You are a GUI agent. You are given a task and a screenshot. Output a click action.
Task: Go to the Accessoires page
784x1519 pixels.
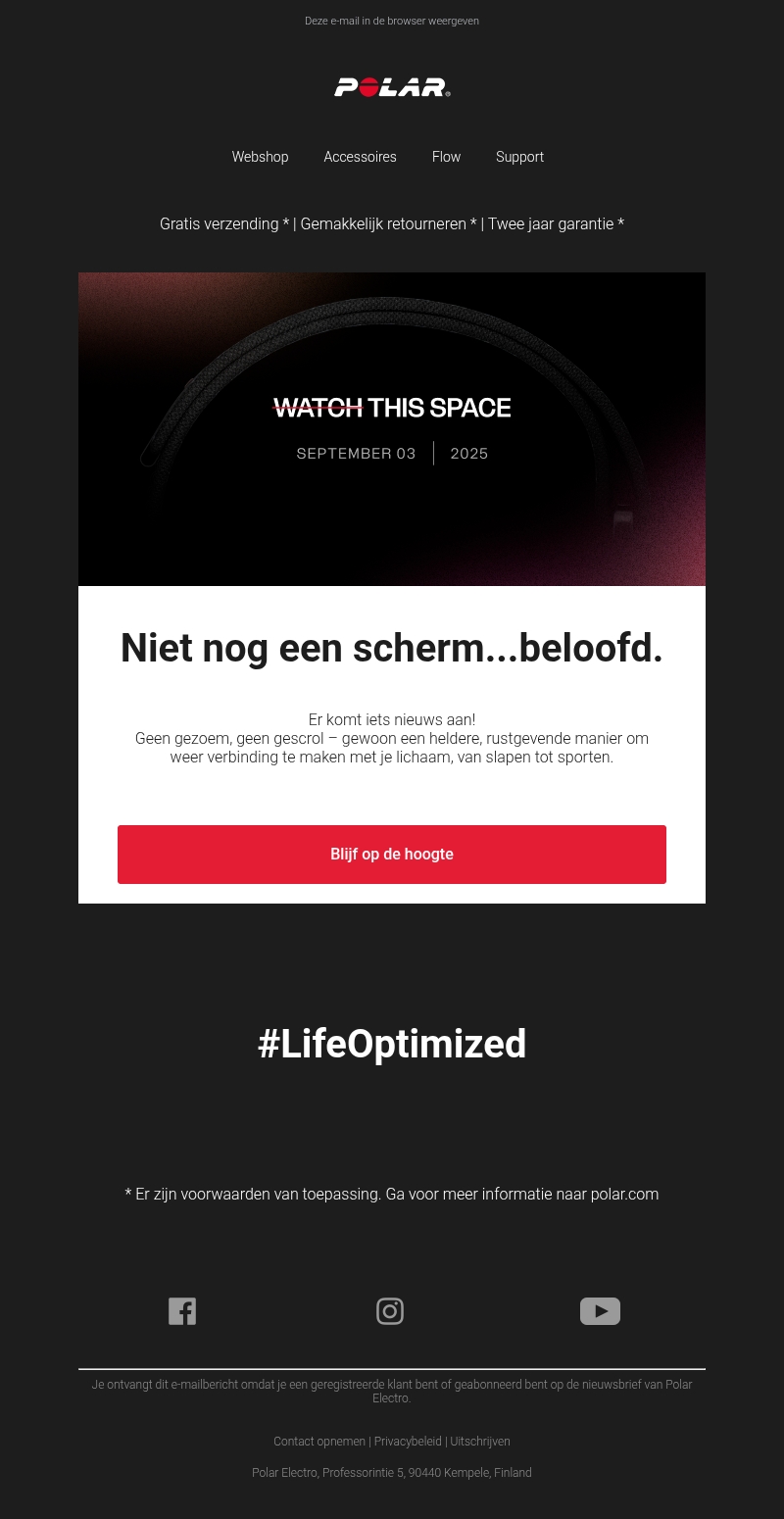click(360, 157)
